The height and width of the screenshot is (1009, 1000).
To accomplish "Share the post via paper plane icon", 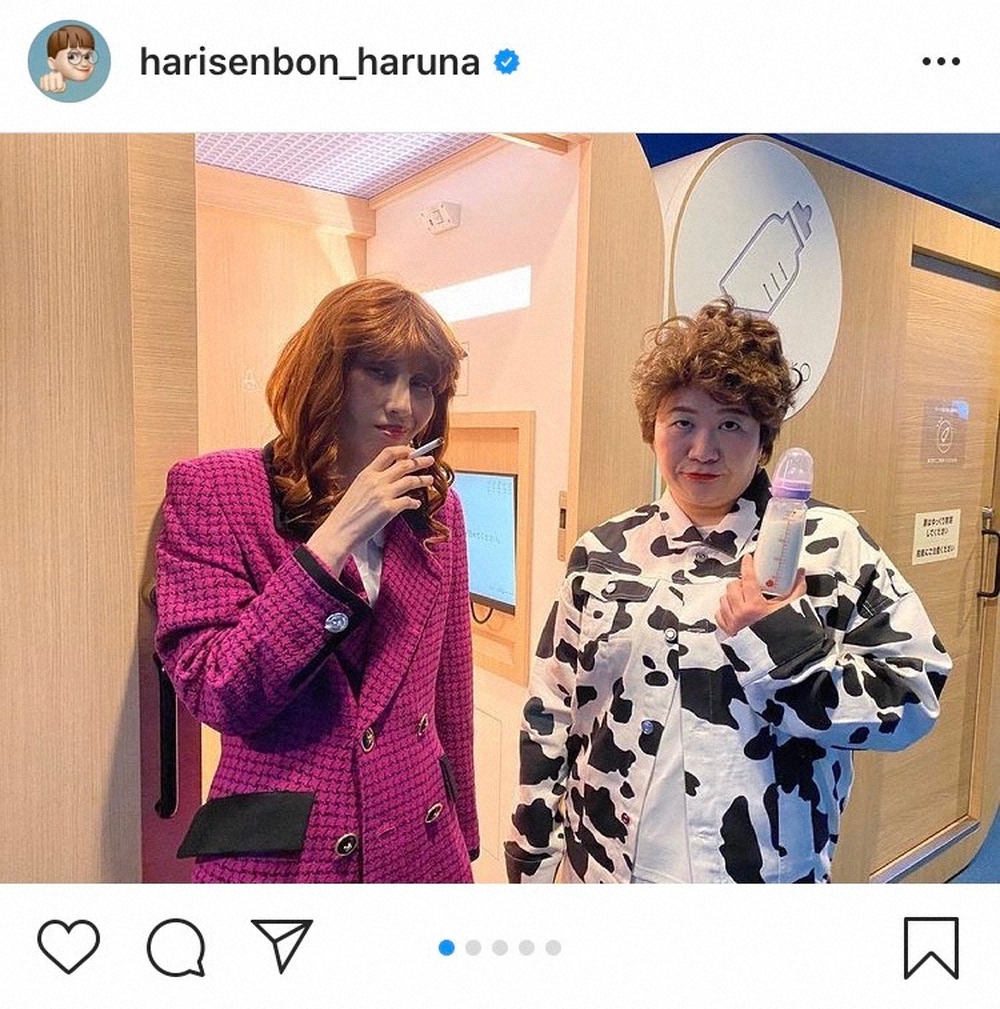I will click(x=282, y=945).
